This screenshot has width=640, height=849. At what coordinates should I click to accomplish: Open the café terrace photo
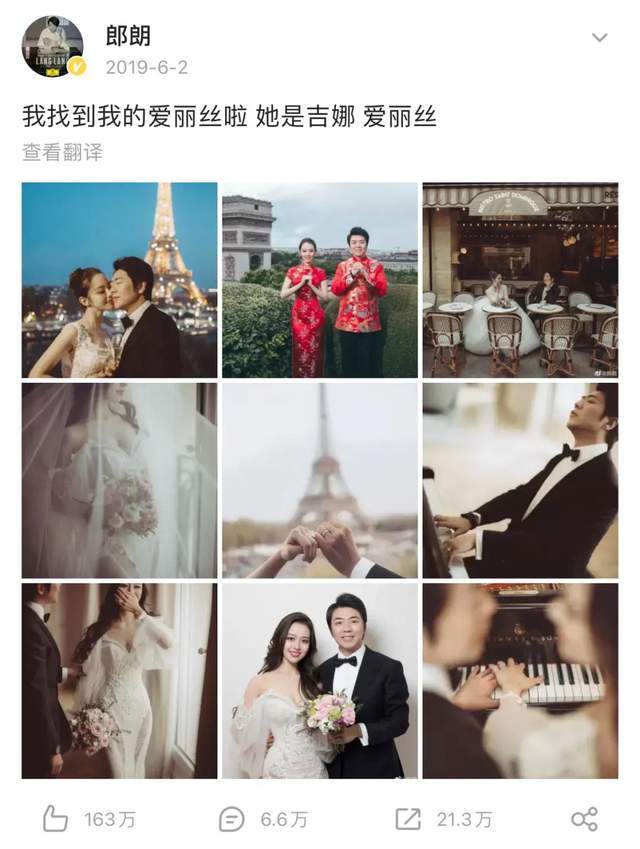[520, 279]
